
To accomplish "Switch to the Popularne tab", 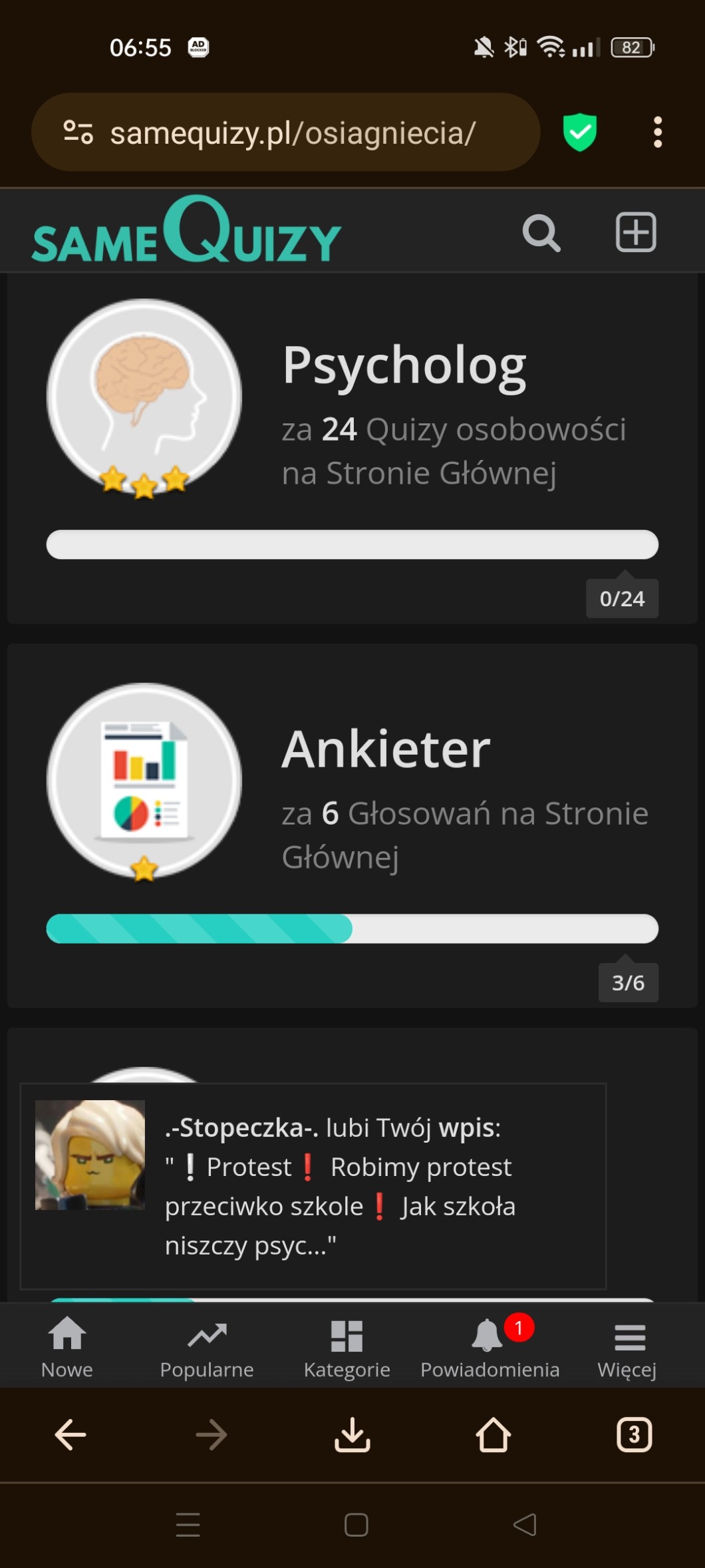I will (207, 1346).
